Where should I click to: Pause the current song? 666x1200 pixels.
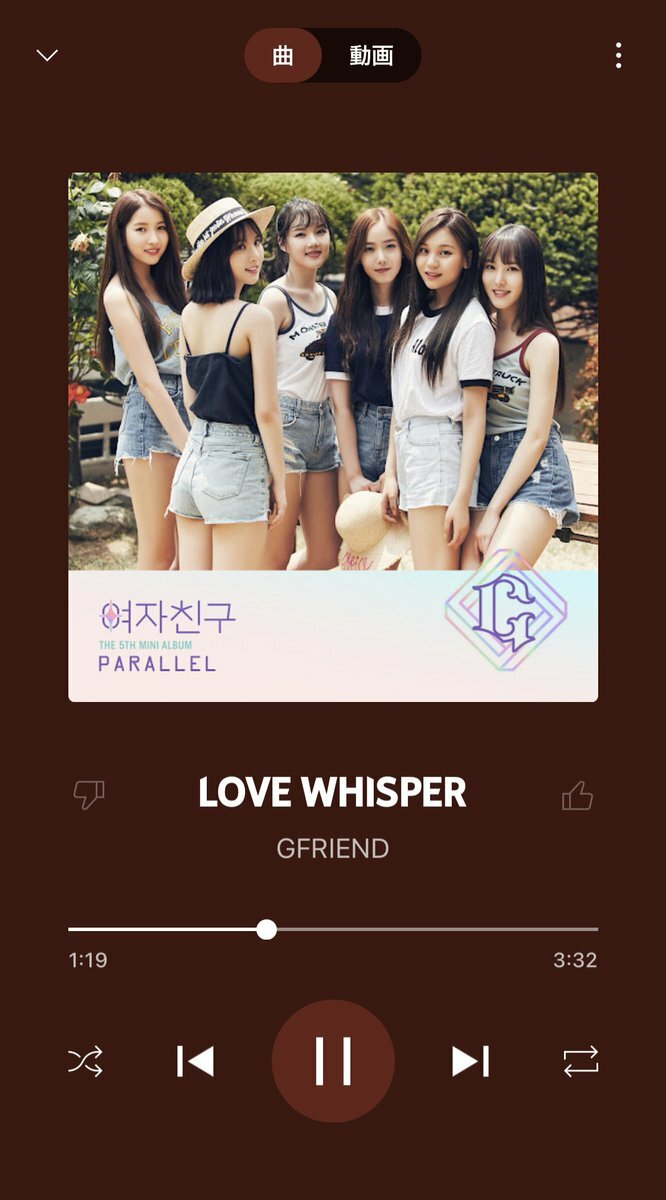point(333,1061)
